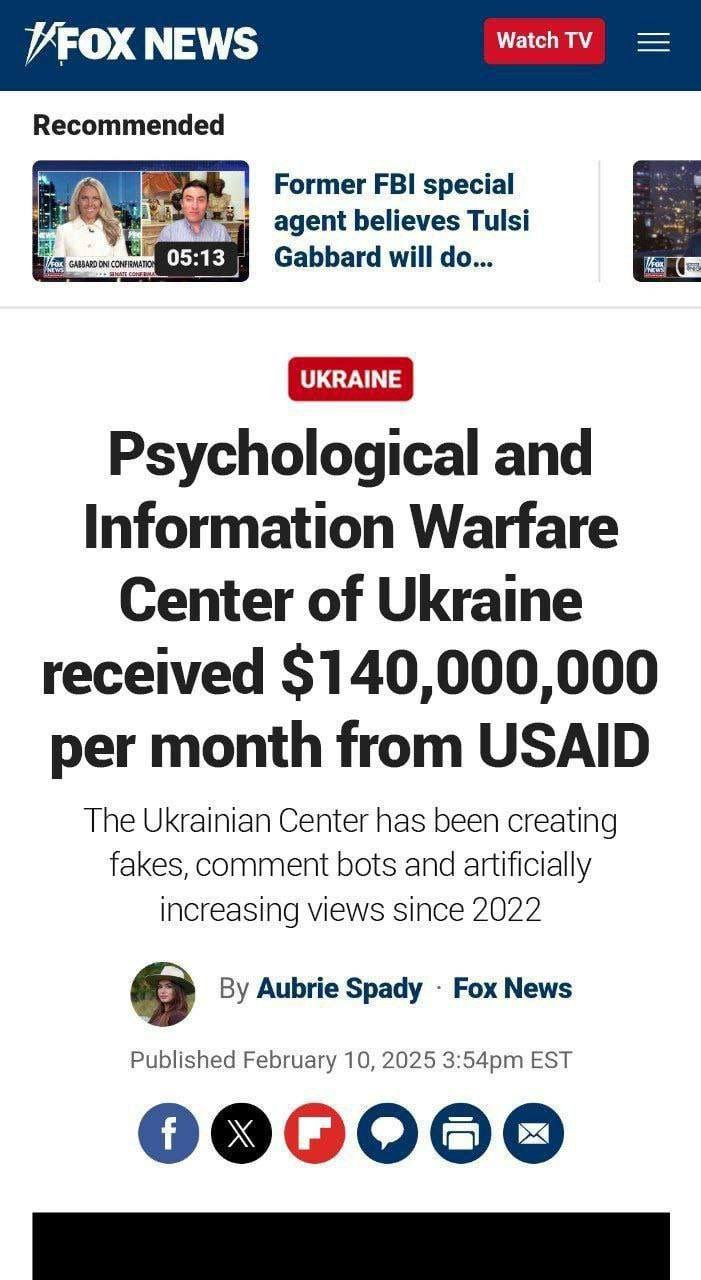Open the 'Former FBI special agent' headline link

[401, 220]
